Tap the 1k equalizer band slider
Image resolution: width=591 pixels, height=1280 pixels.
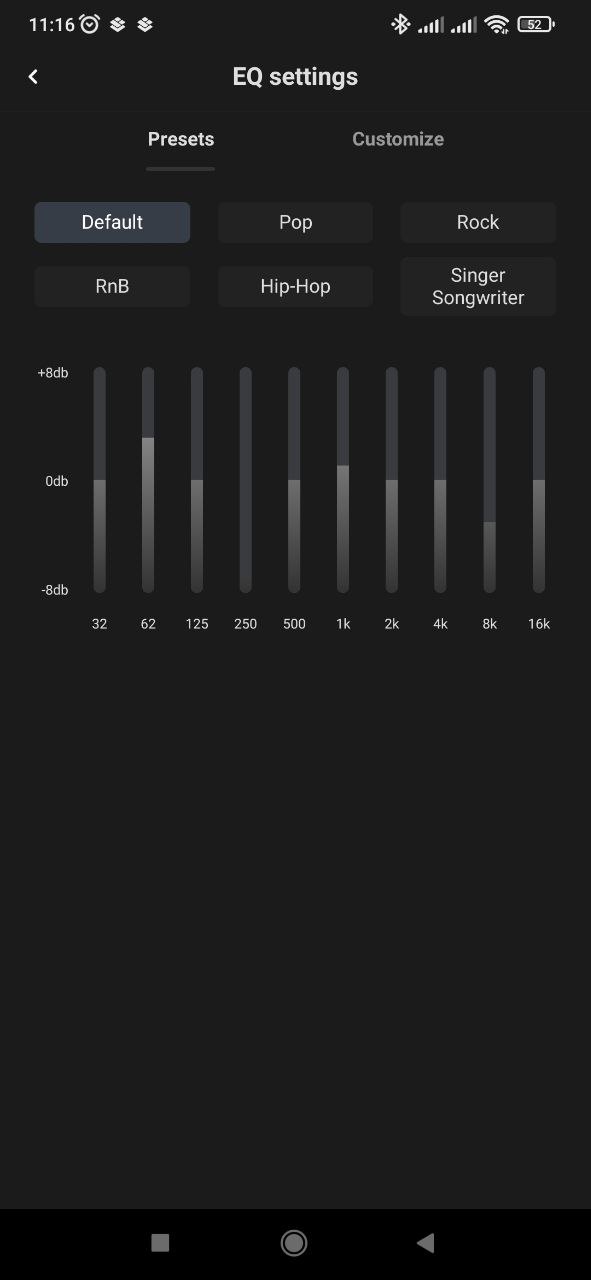click(x=343, y=480)
